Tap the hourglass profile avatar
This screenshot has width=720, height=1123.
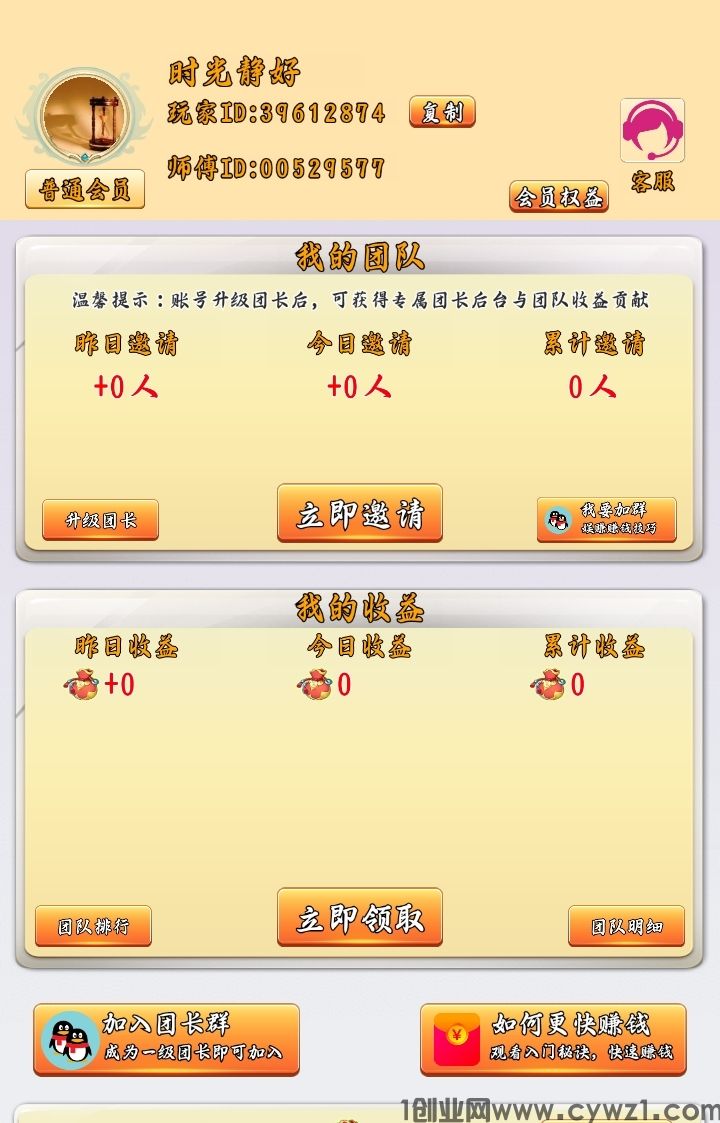click(x=86, y=113)
